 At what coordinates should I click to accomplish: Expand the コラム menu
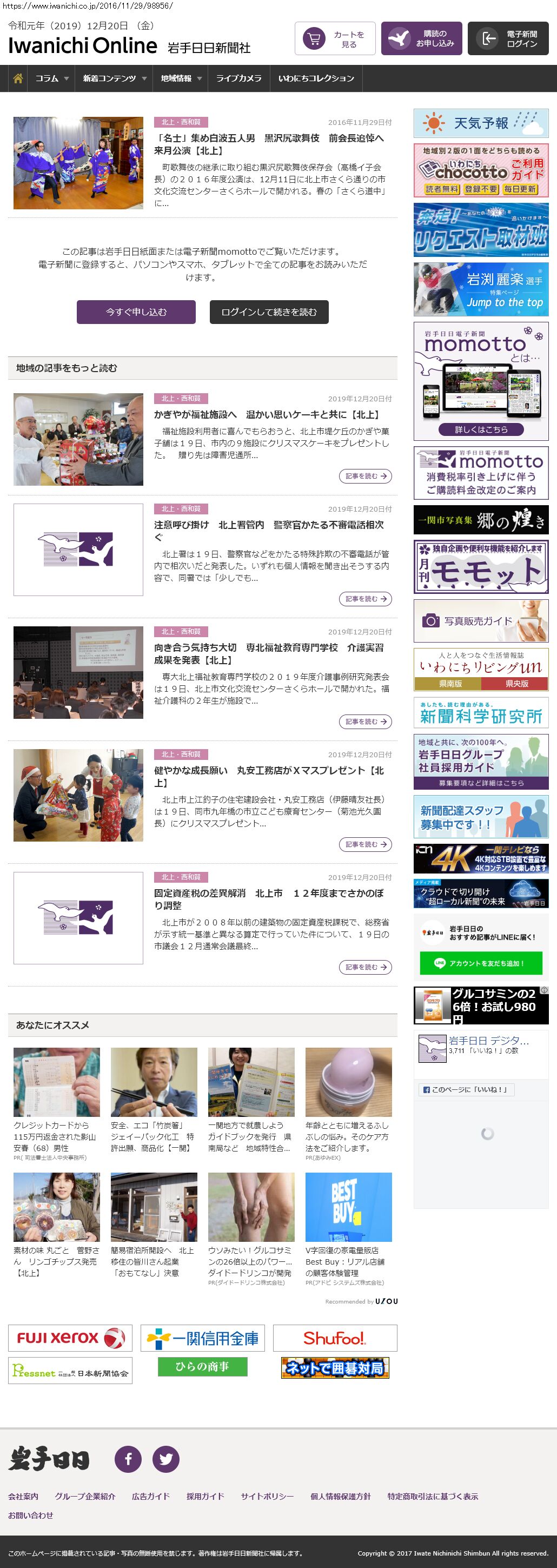pos(51,78)
